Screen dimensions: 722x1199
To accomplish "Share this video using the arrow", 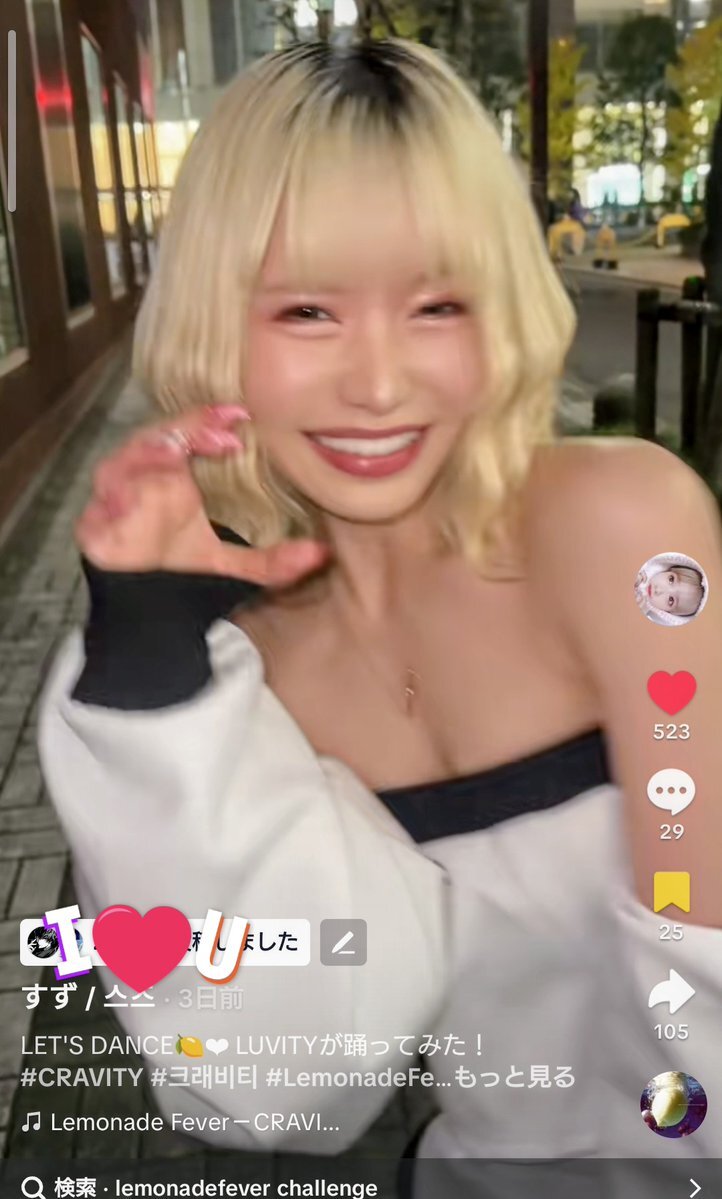I will pos(671,992).
